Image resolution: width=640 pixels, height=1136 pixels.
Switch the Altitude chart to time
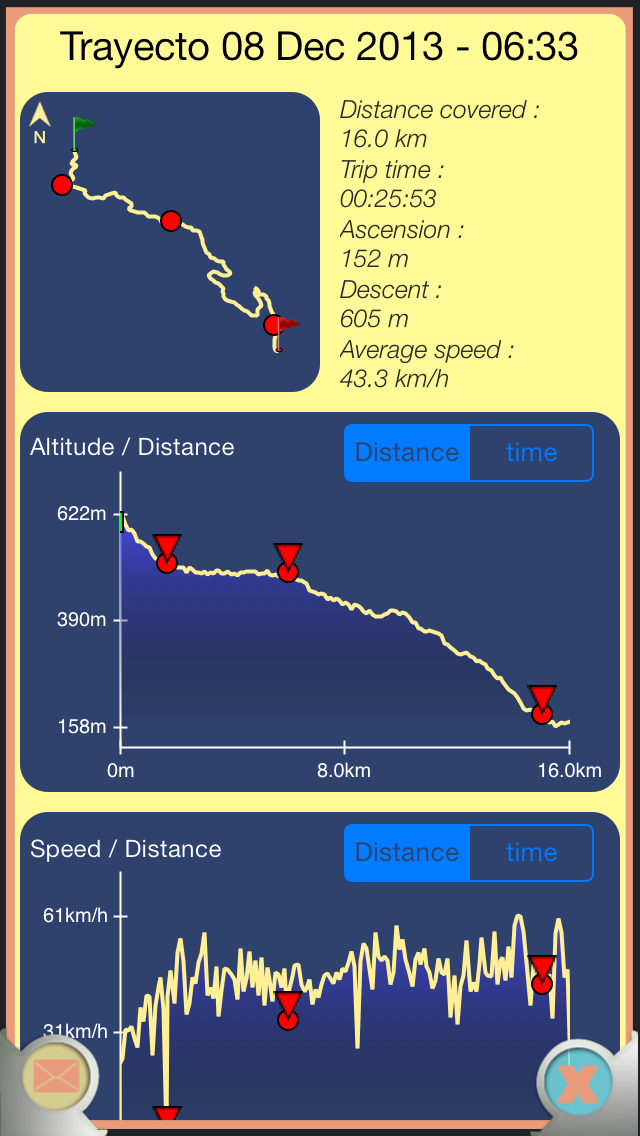[531, 453]
